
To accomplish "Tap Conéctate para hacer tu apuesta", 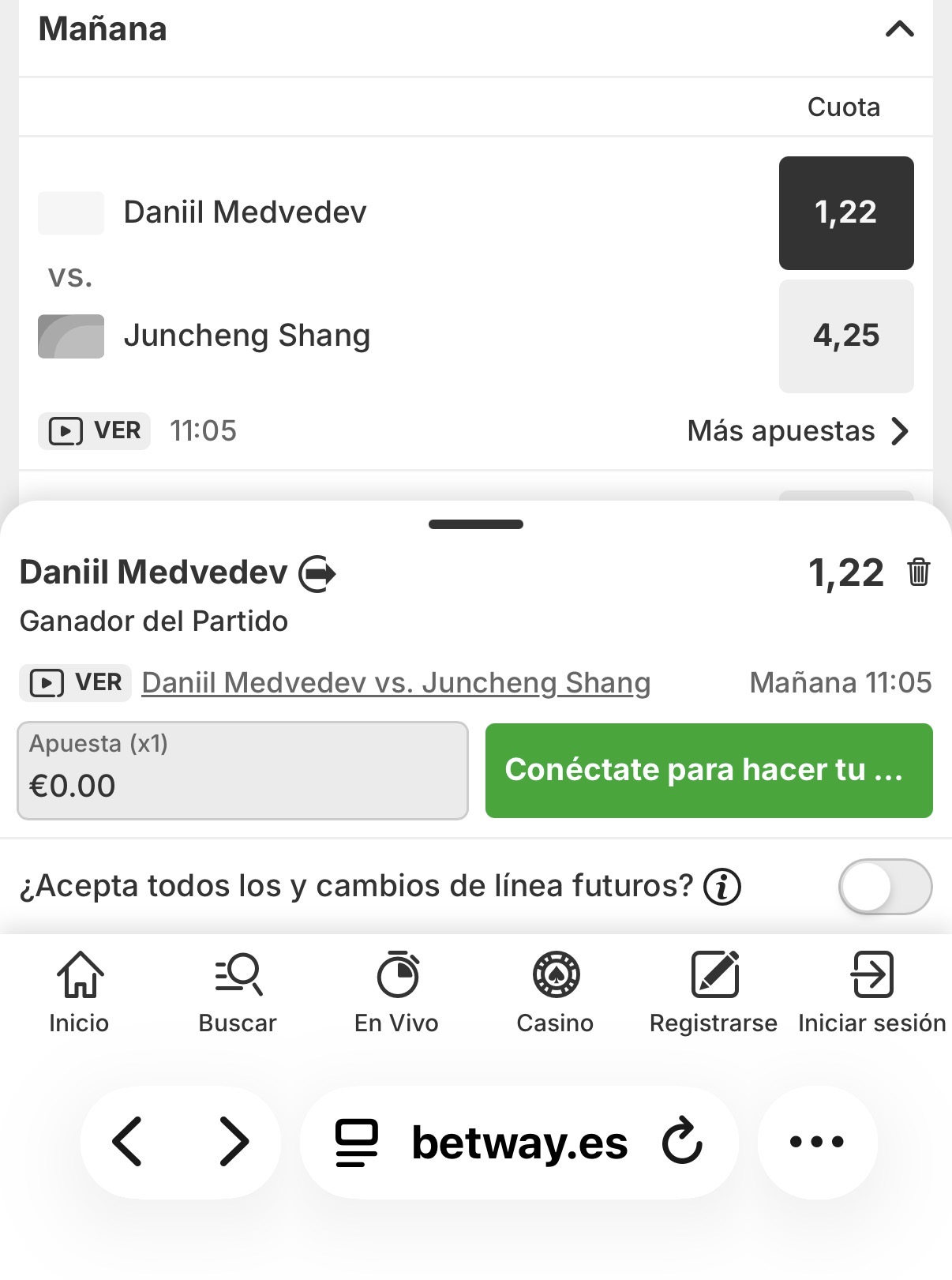I will coord(708,770).
